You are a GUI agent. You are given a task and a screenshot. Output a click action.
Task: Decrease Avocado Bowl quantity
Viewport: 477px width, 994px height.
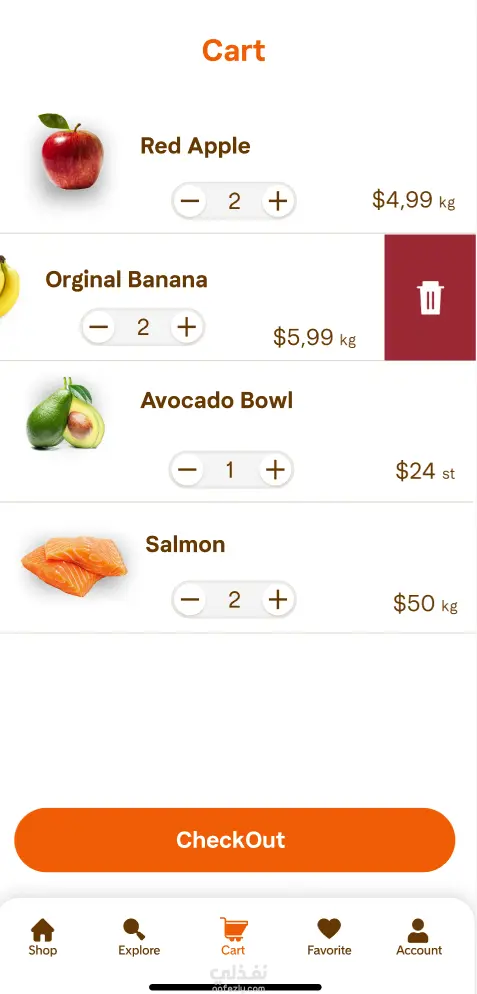tap(186, 470)
